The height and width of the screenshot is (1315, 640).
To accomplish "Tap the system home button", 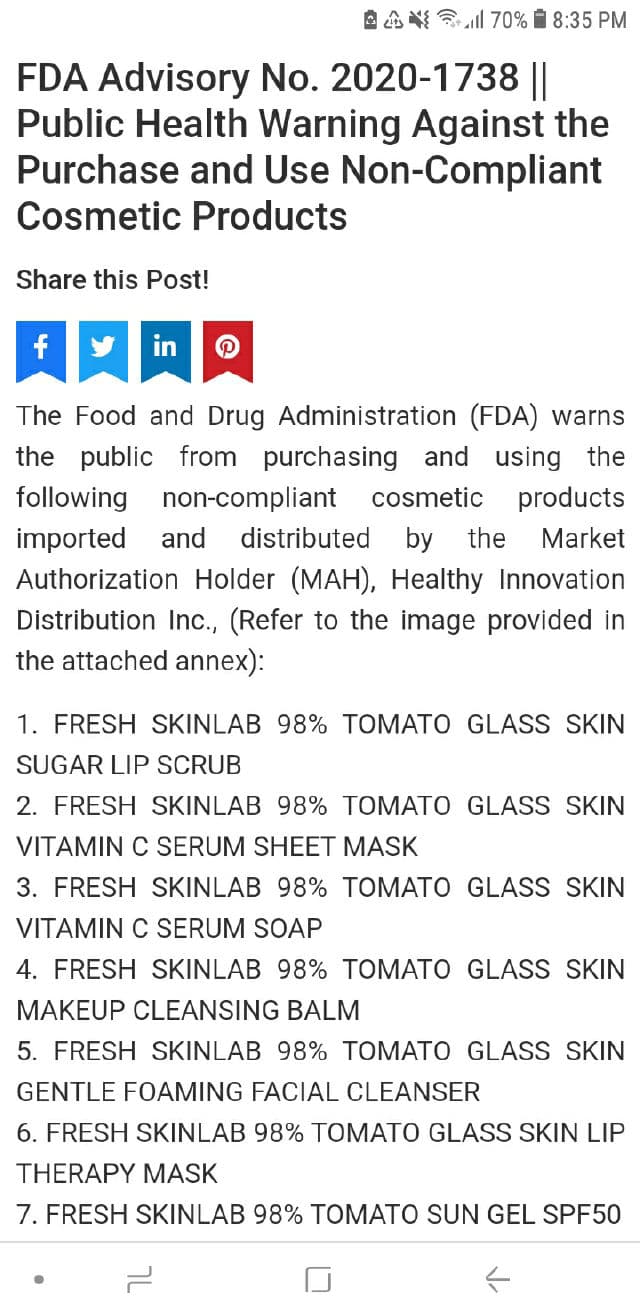I will pos(318,1278).
